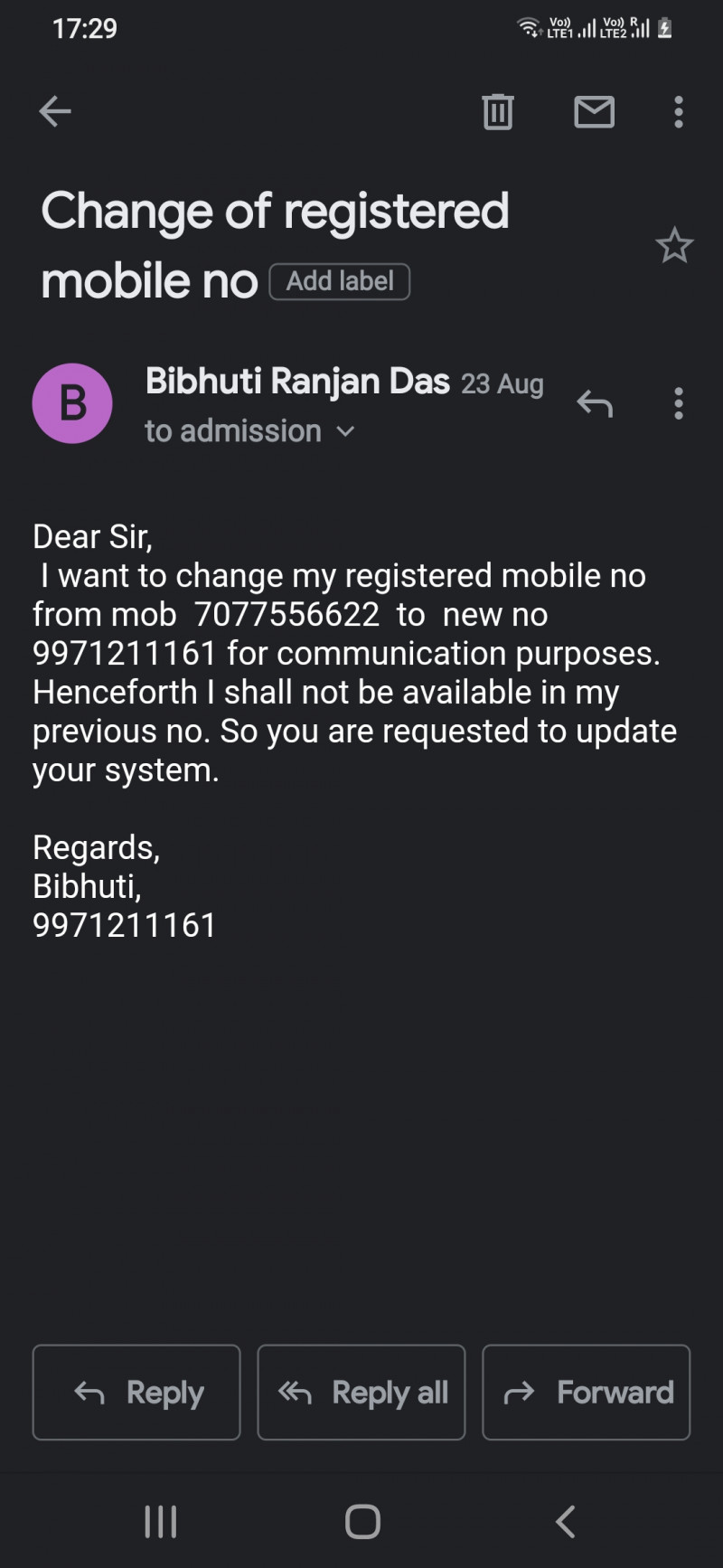723x1568 pixels.
Task: Choose Reply all button
Action: click(361, 1393)
